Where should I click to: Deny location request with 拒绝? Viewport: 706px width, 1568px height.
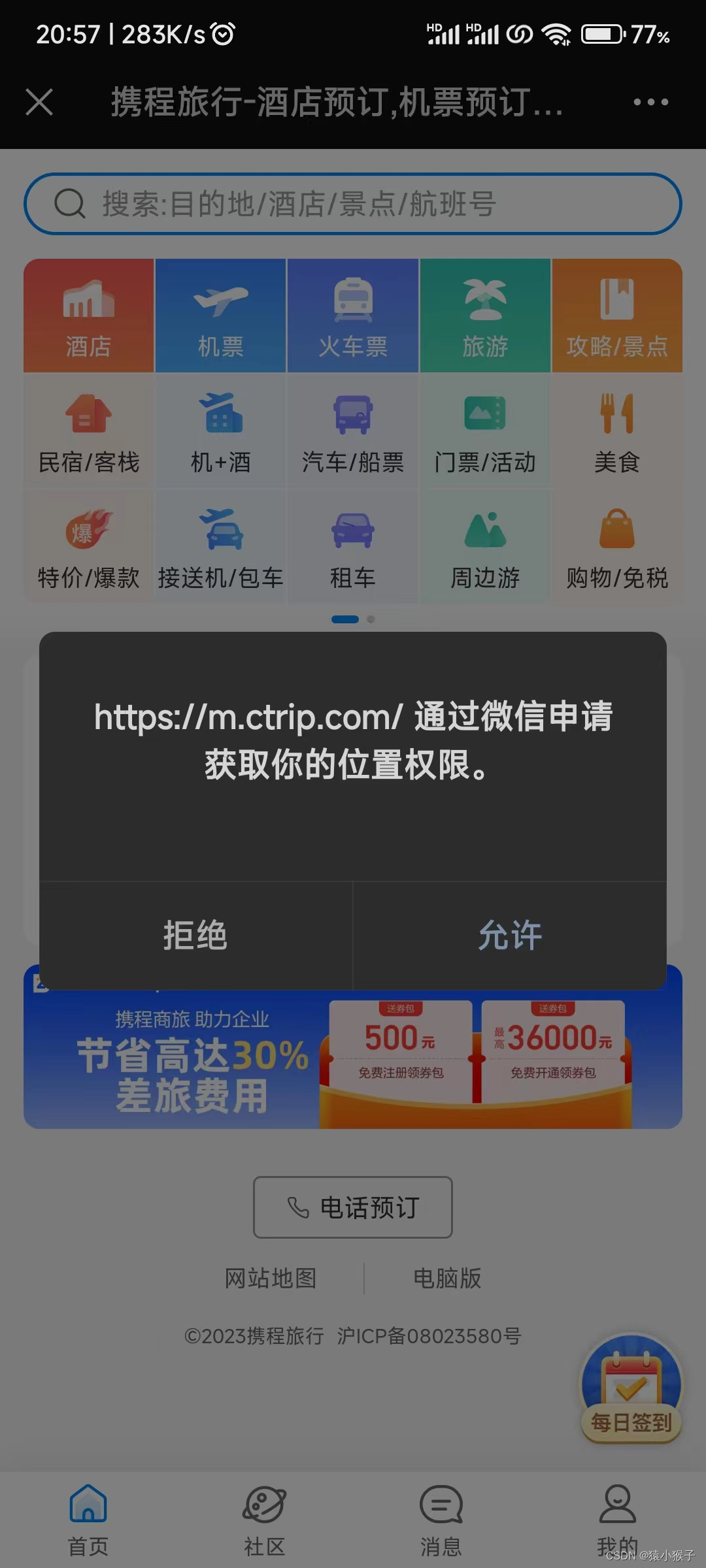pos(194,936)
